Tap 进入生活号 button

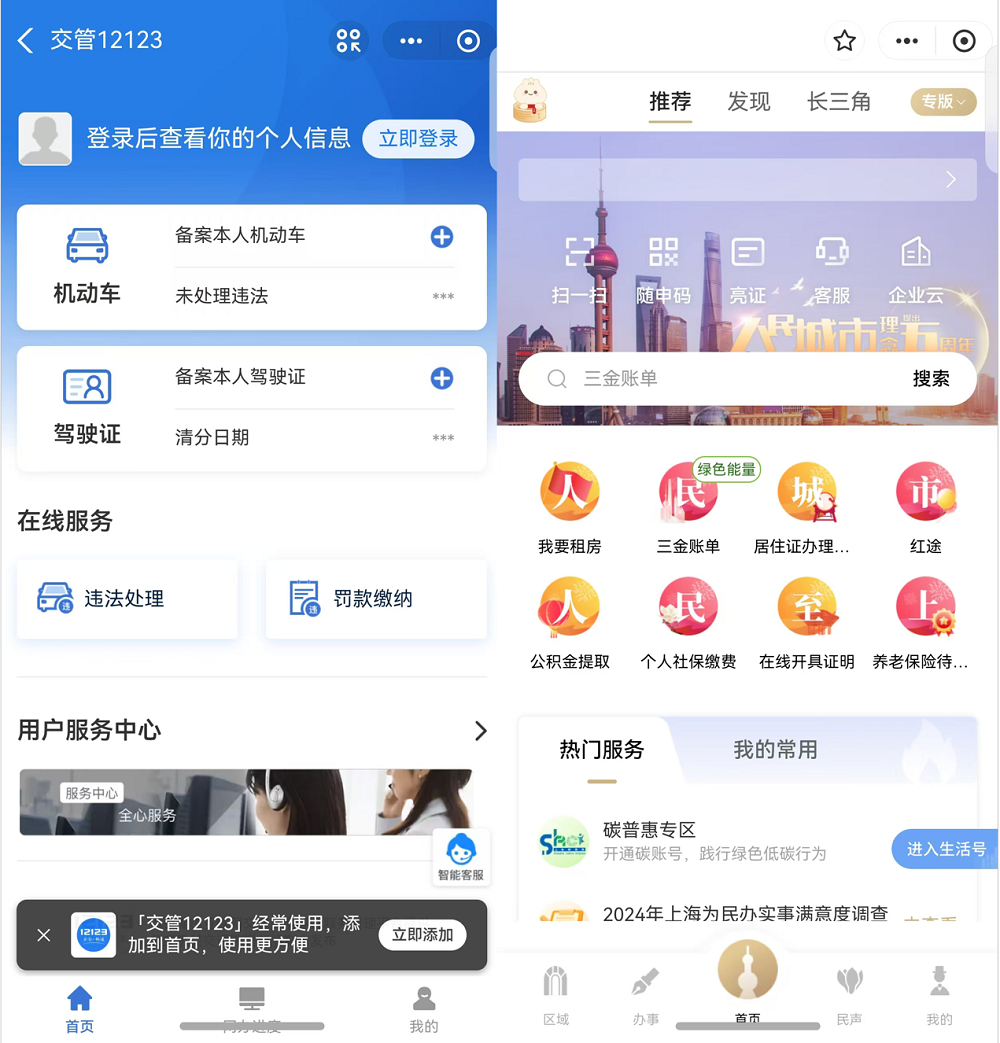945,849
